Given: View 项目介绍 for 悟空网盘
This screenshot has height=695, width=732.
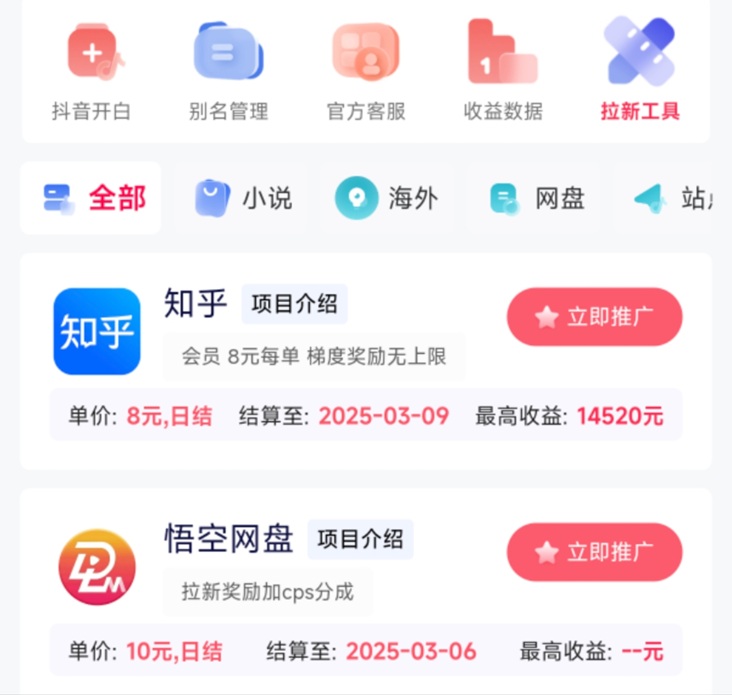Looking at the screenshot, I should pyautogui.click(x=360, y=540).
